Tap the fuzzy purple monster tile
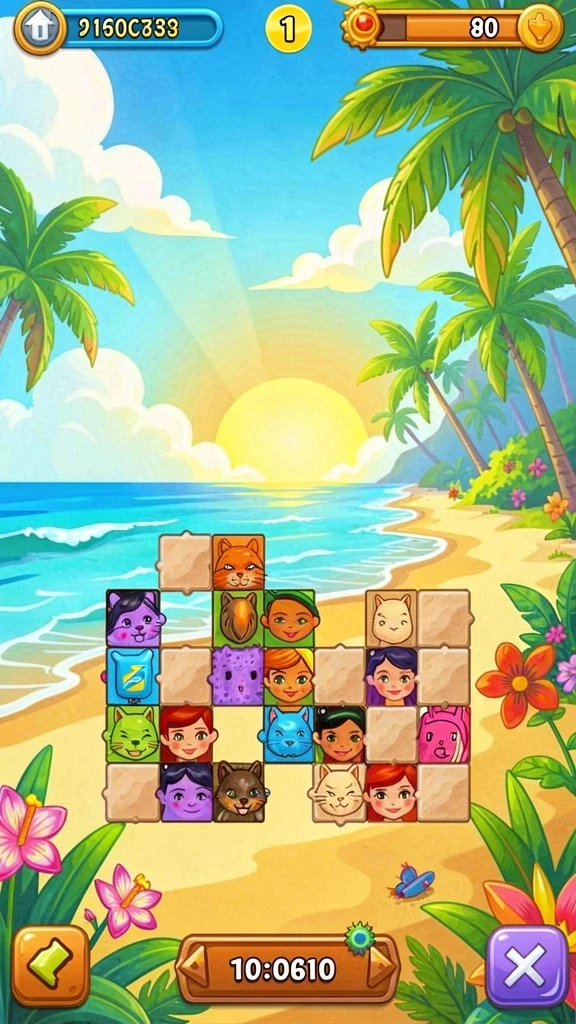 point(238,676)
